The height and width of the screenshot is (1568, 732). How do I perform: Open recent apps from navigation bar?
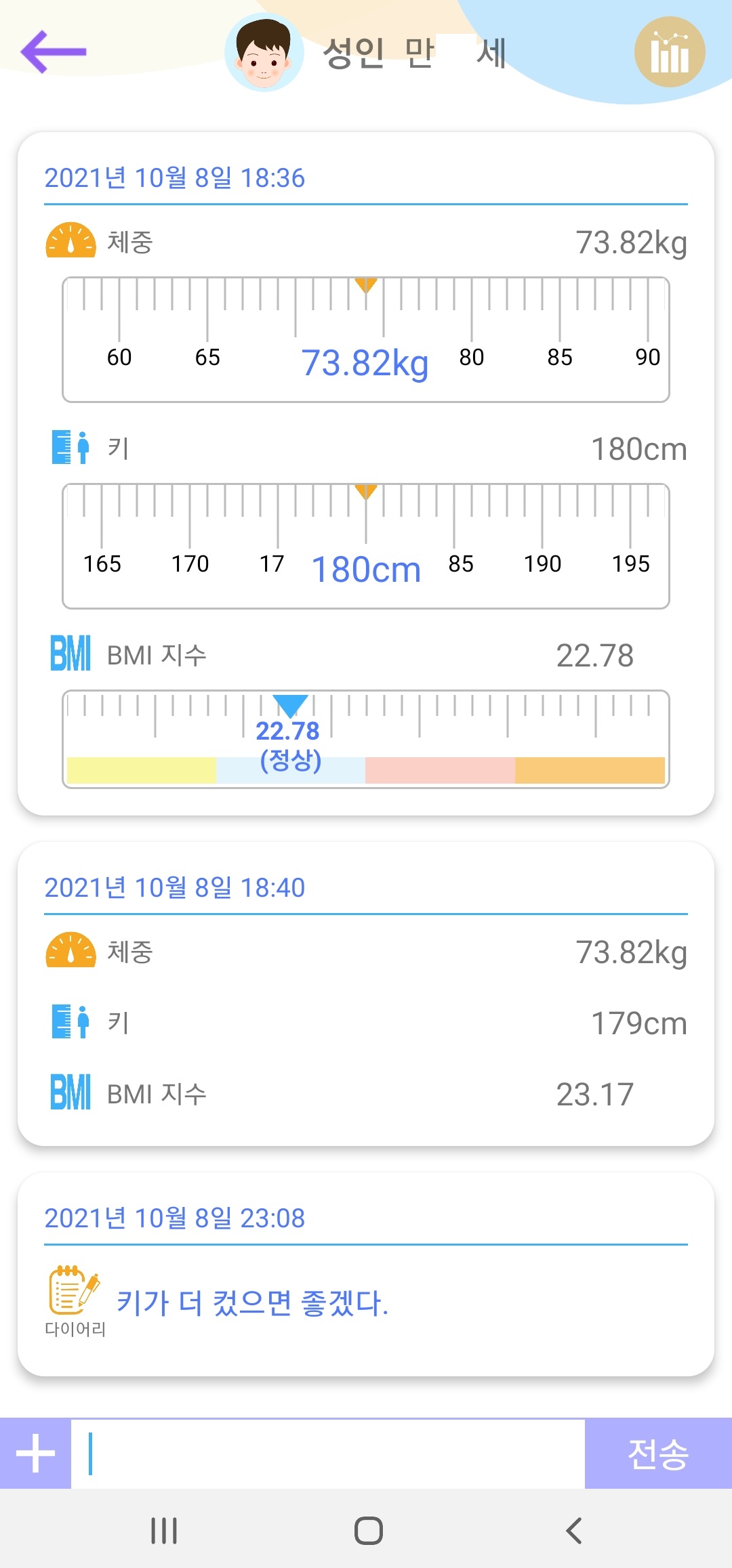pyautogui.click(x=164, y=1531)
